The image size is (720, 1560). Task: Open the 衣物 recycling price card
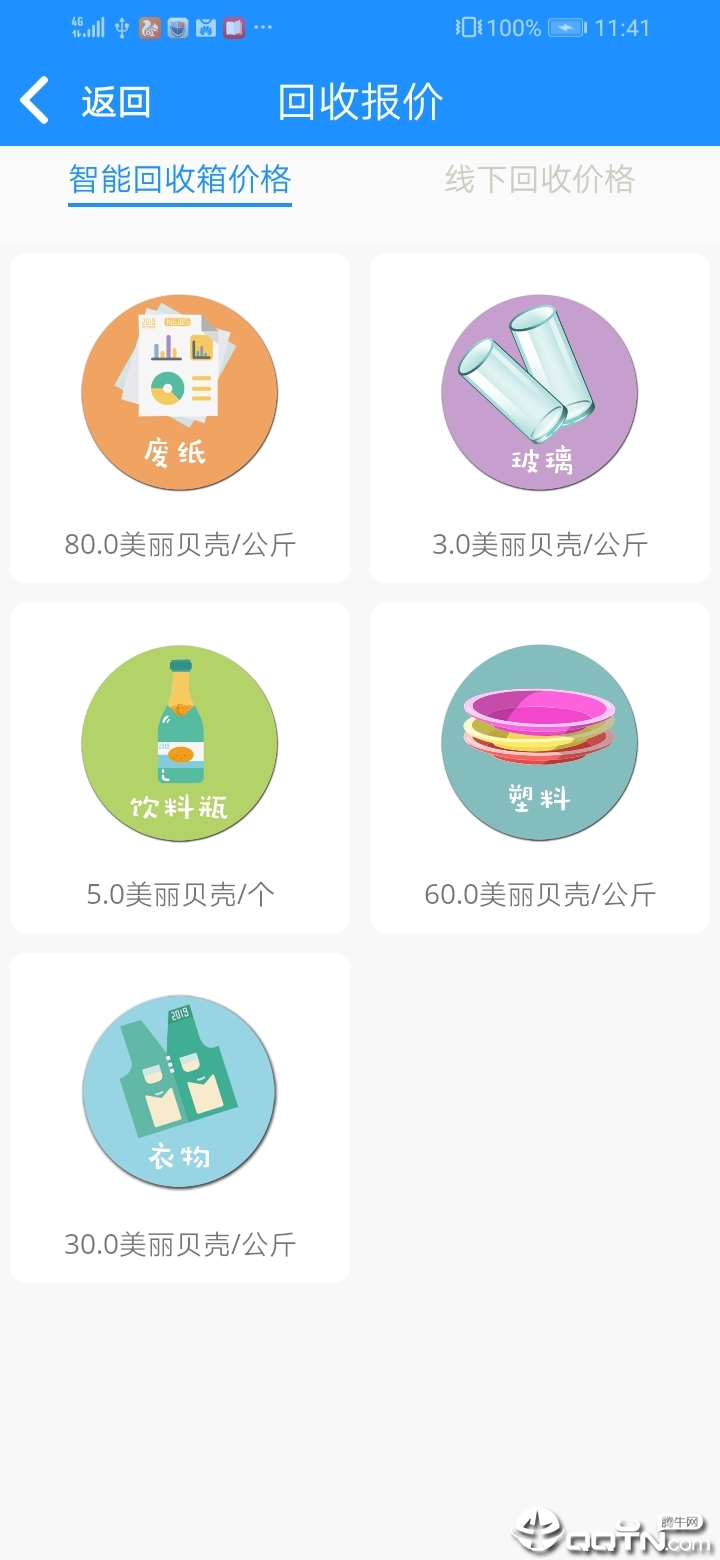pyautogui.click(x=180, y=1118)
